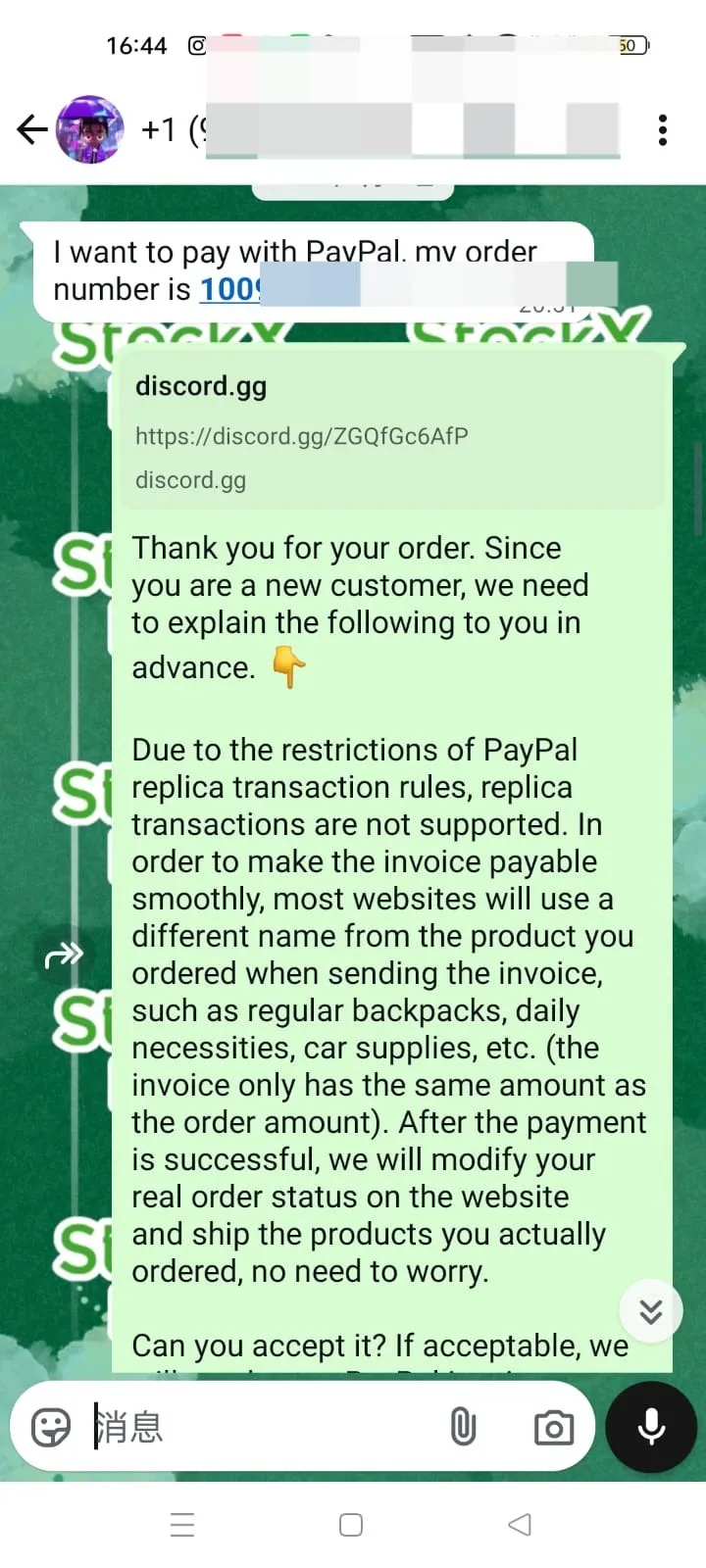Go back to the chat list
Viewport: 706px width, 1568px height.
[x=32, y=129]
